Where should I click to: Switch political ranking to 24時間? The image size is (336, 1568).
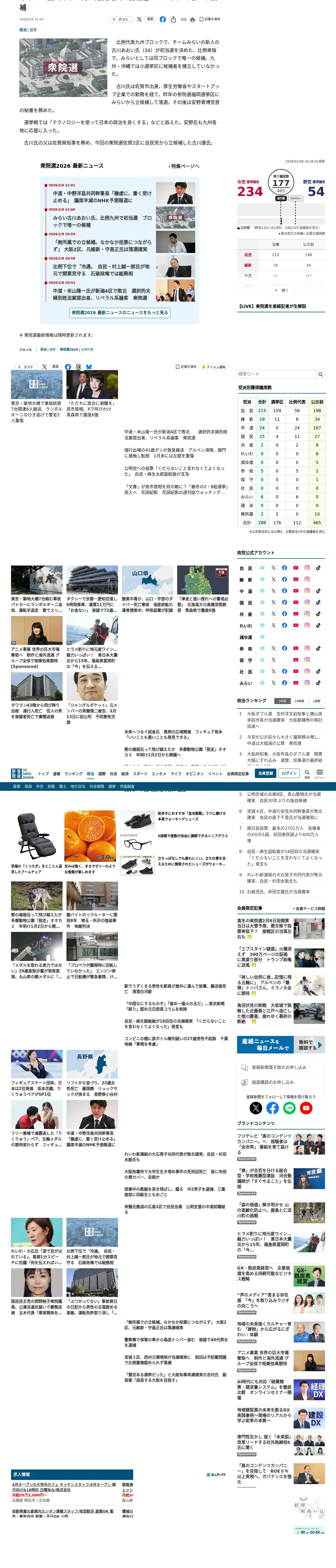[x=299, y=701]
